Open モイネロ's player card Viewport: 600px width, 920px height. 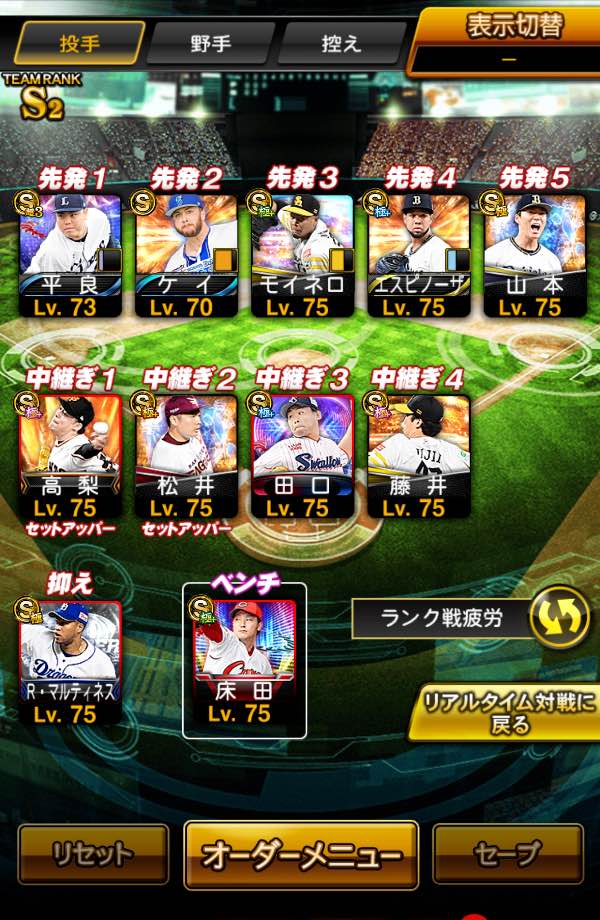302,255
